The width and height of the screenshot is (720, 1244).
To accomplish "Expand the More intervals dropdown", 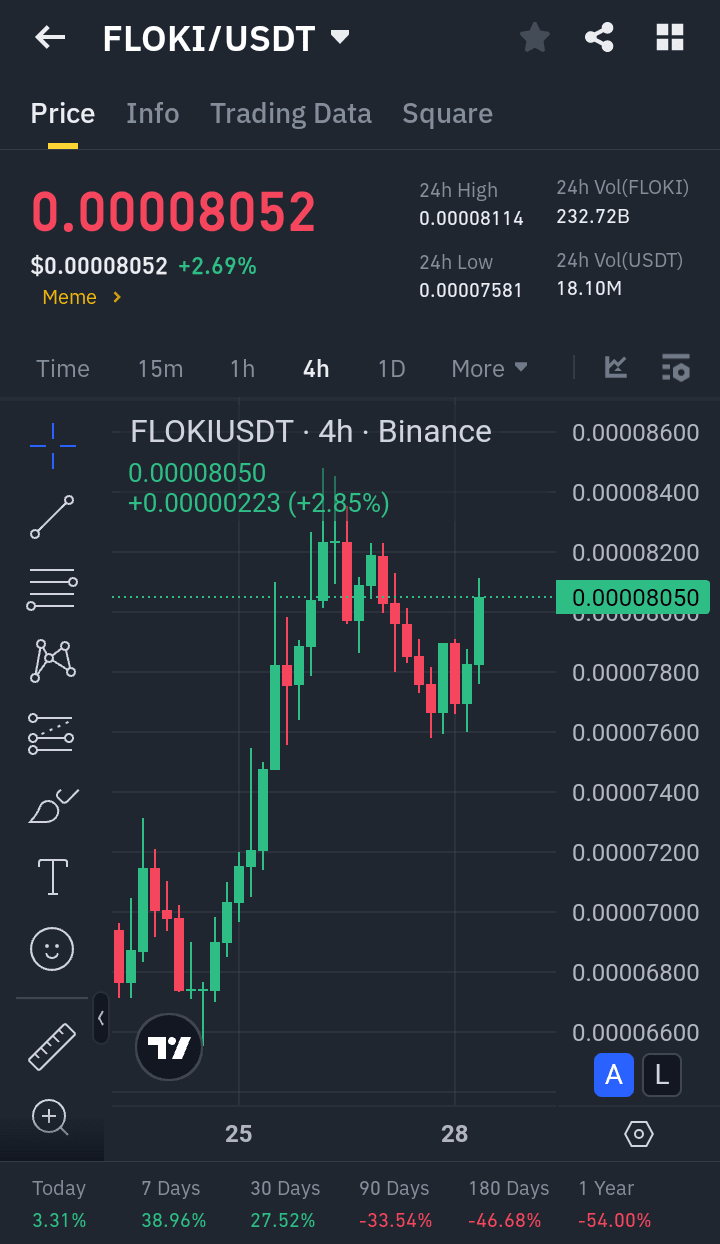I will pyautogui.click(x=488, y=369).
